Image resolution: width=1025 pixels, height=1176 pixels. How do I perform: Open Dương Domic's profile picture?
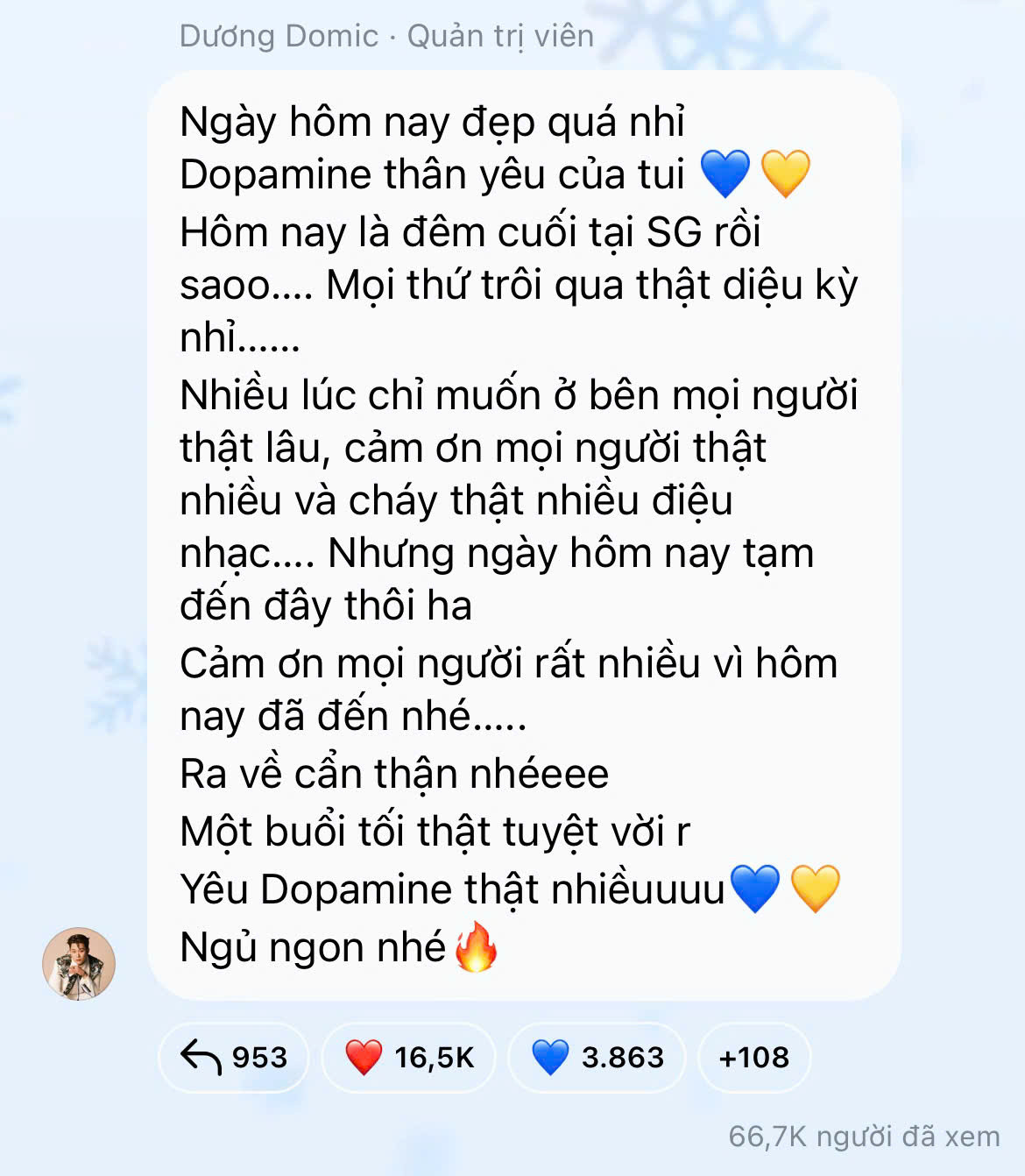tap(79, 964)
